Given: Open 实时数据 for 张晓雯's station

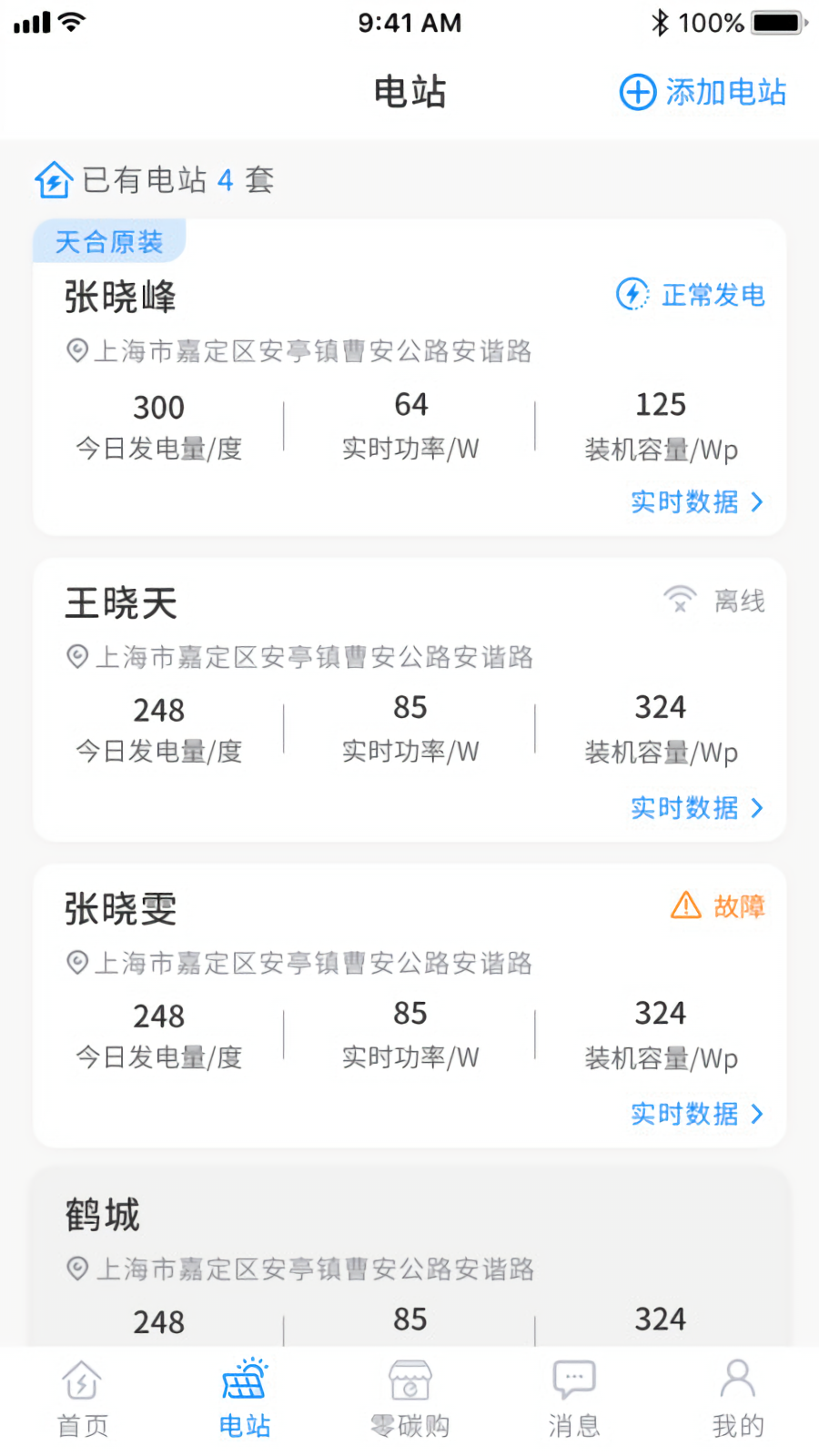Looking at the screenshot, I should point(697,1113).
